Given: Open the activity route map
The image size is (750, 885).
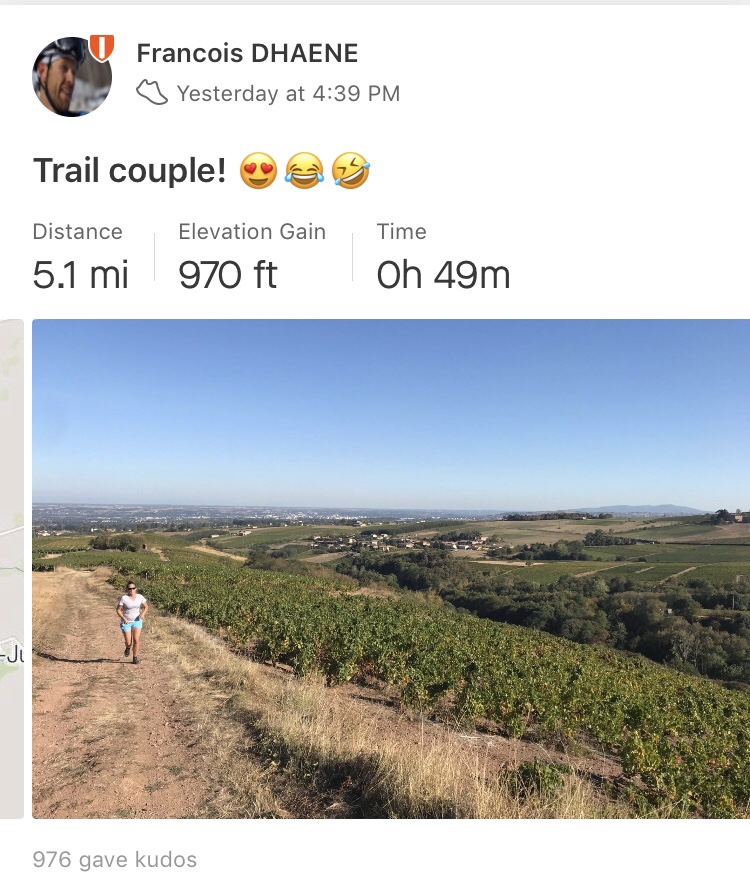Looking at the screenshot, I should [x=11, y=567].
